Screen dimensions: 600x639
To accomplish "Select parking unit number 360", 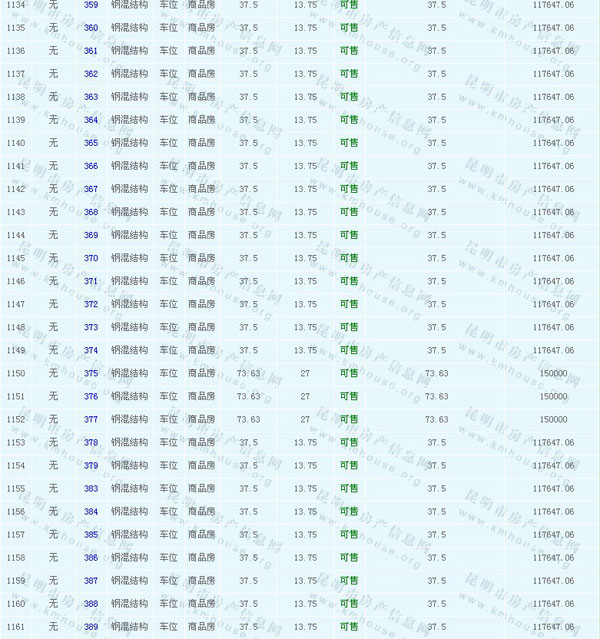I will 91,28.
